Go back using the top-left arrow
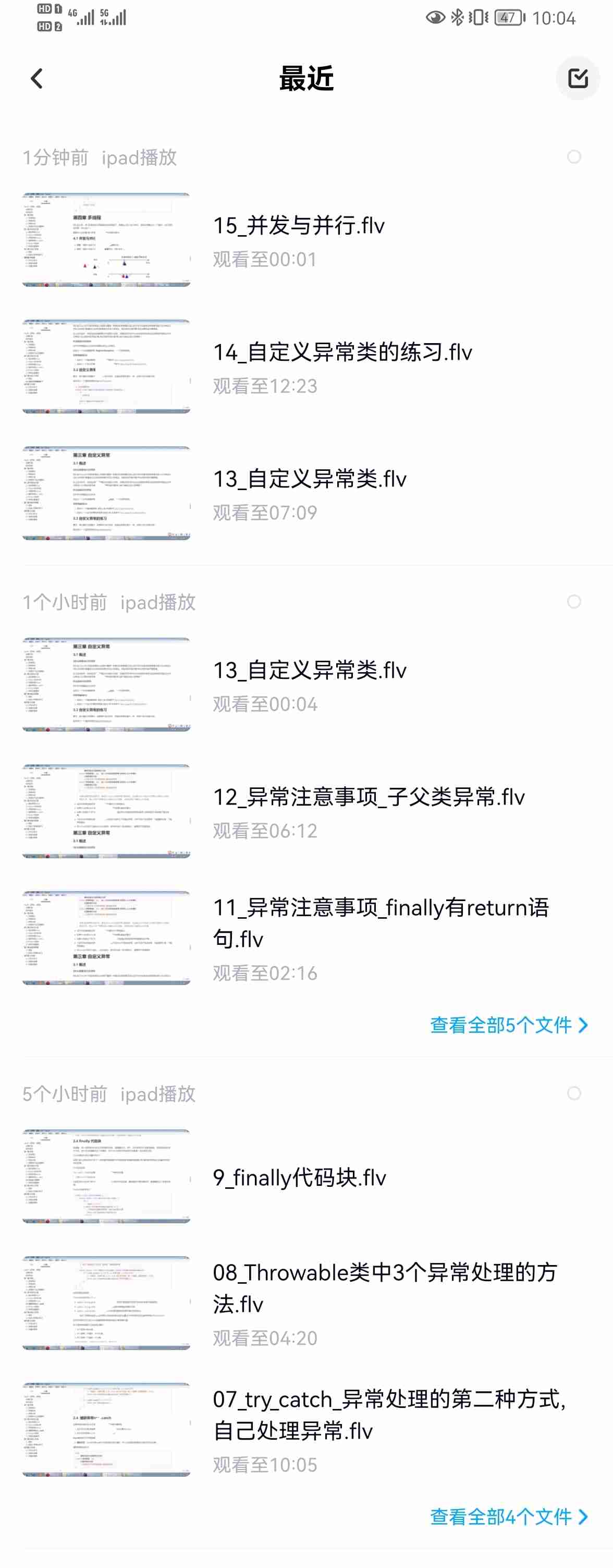 [37, 79]
